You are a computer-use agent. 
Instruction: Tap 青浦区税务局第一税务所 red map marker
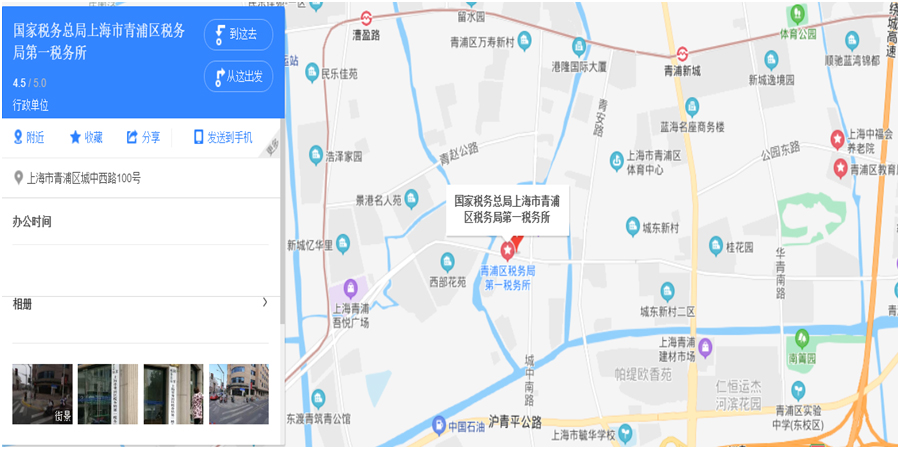(x=509, y=247)
